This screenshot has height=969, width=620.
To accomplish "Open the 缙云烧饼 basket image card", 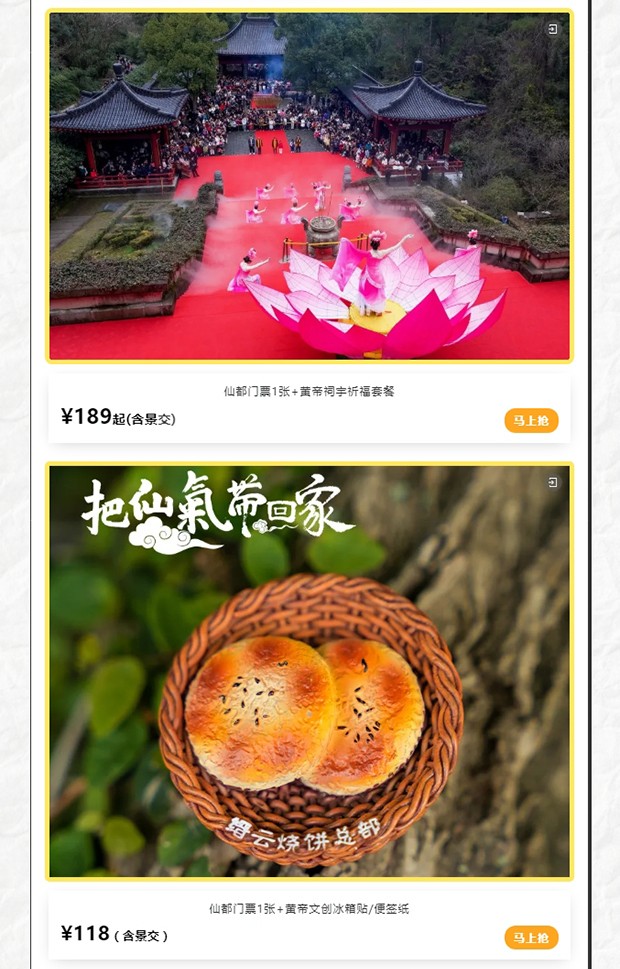I will point(309,671).
